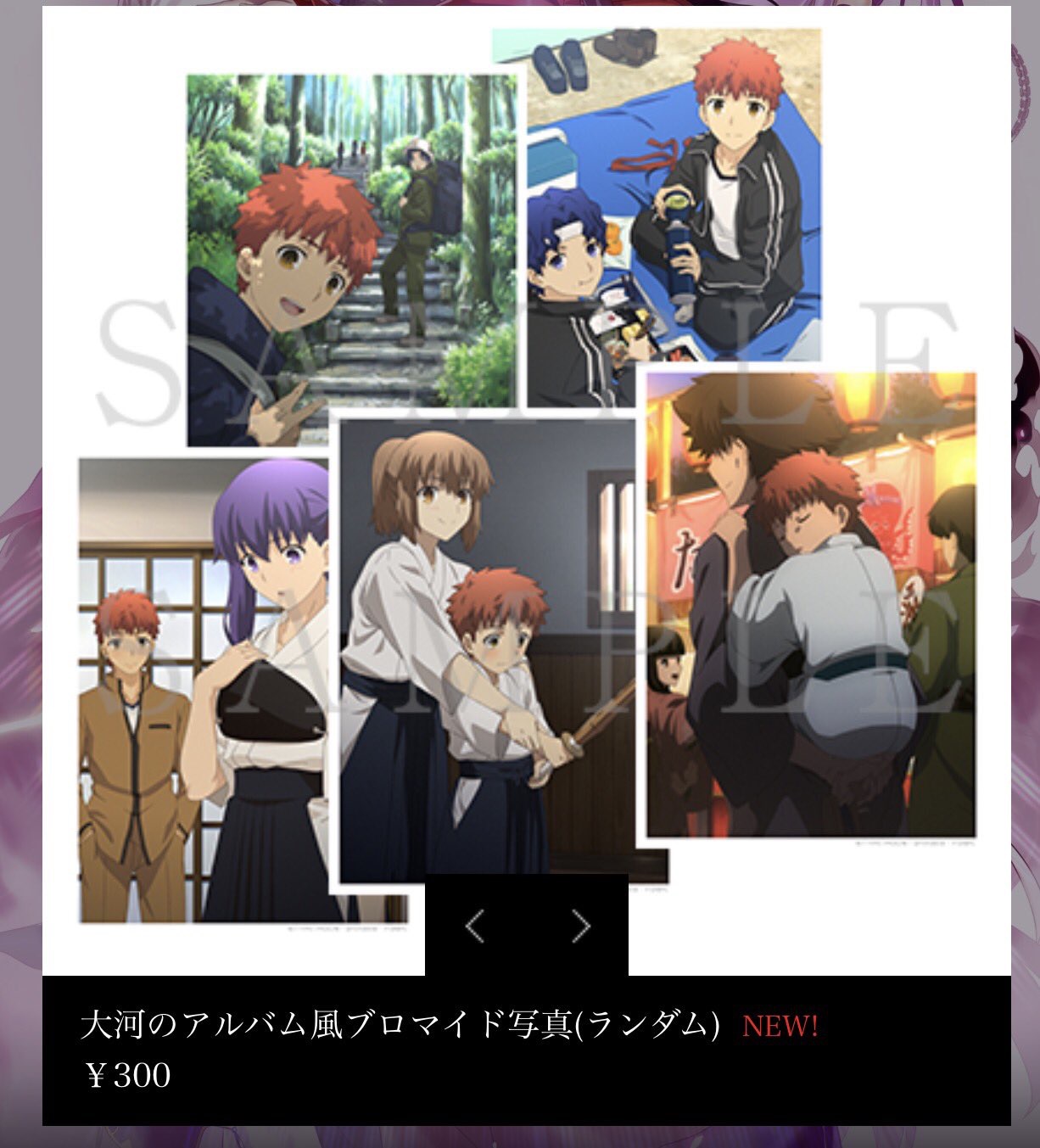Advance to the next product slide
This screenshot has height=1148, width=1040.
coord(580,927)
